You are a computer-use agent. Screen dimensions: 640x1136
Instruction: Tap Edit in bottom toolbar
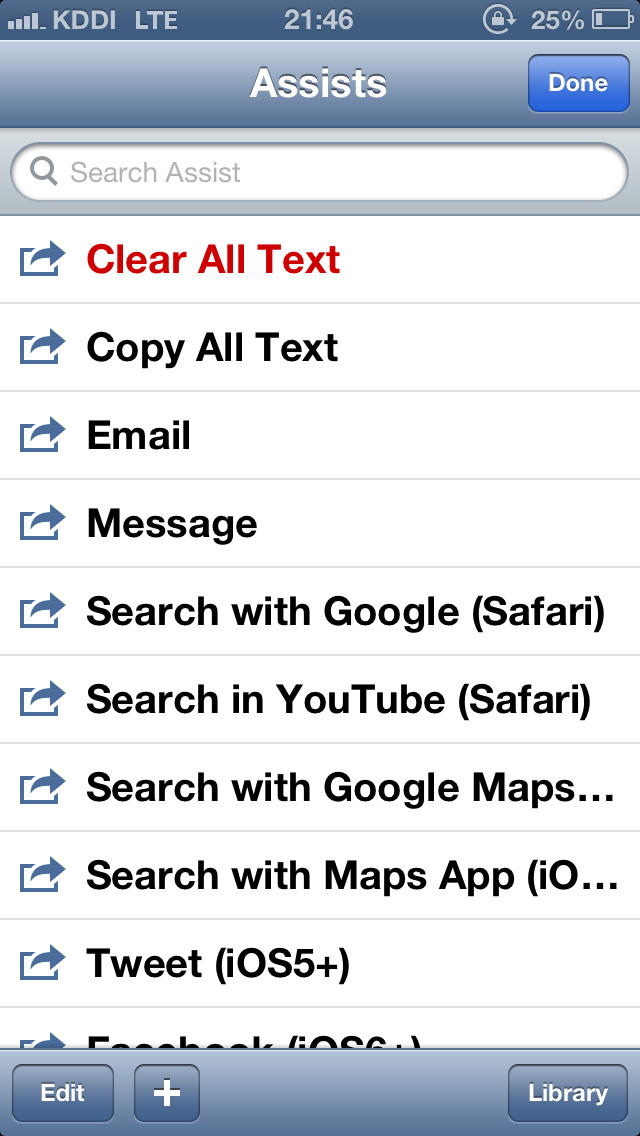[62, 1093]
